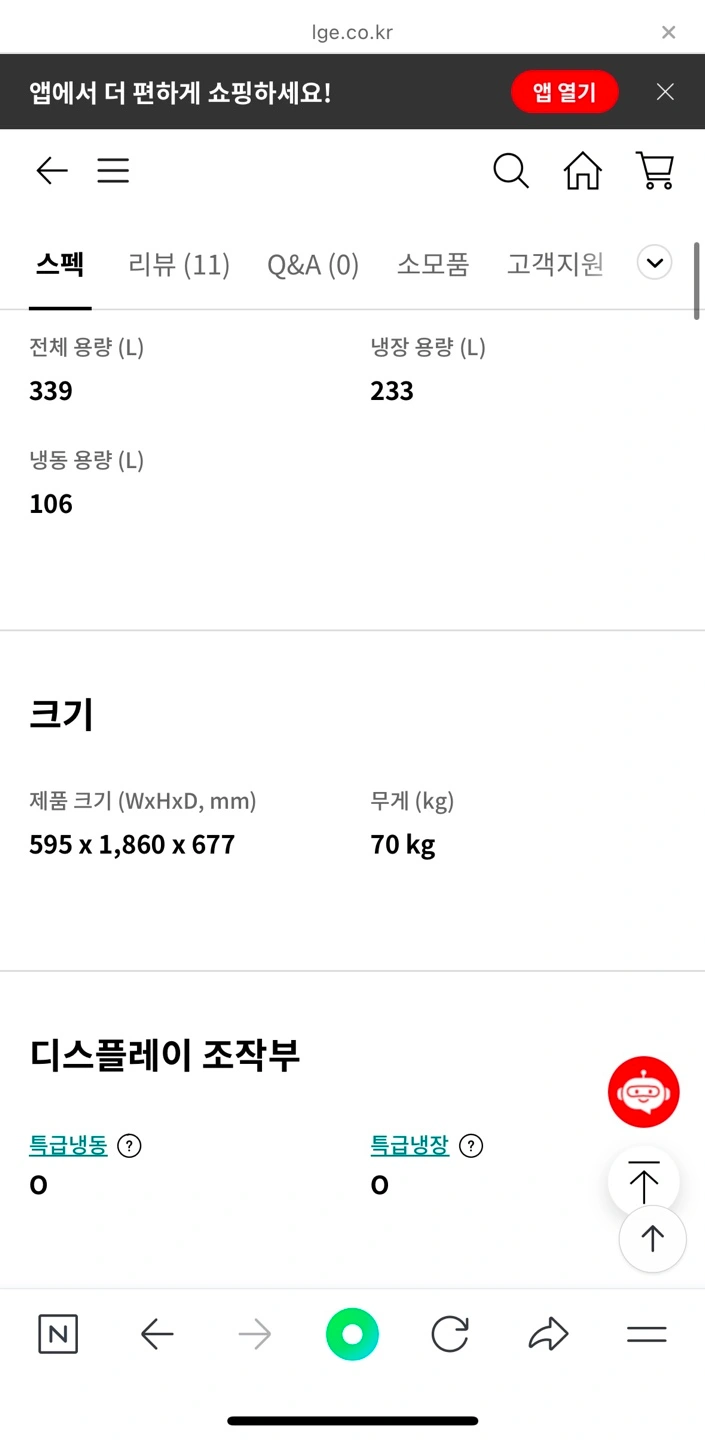Select the 소모품 tab

click(433, 265)
